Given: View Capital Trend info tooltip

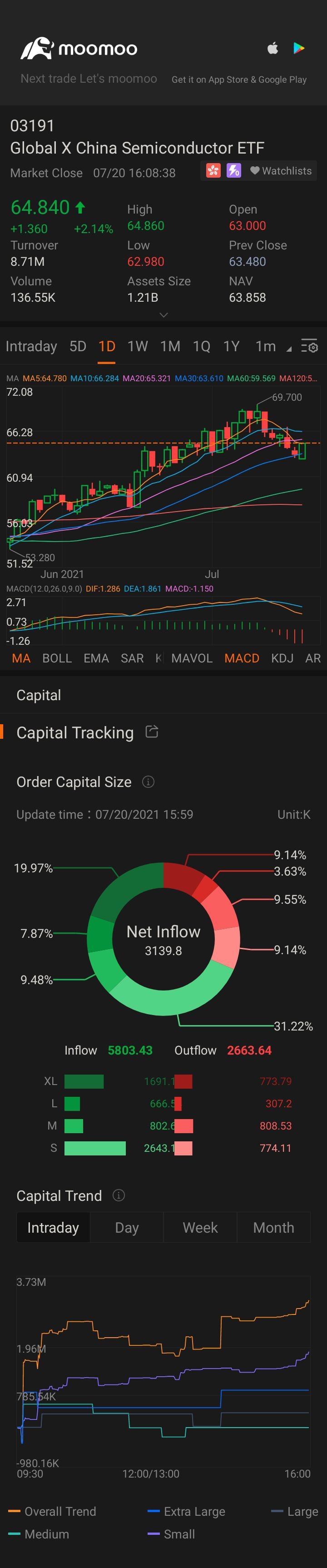Looking at the screenshot, I should pyautogui.click(x=119, y=1195).
